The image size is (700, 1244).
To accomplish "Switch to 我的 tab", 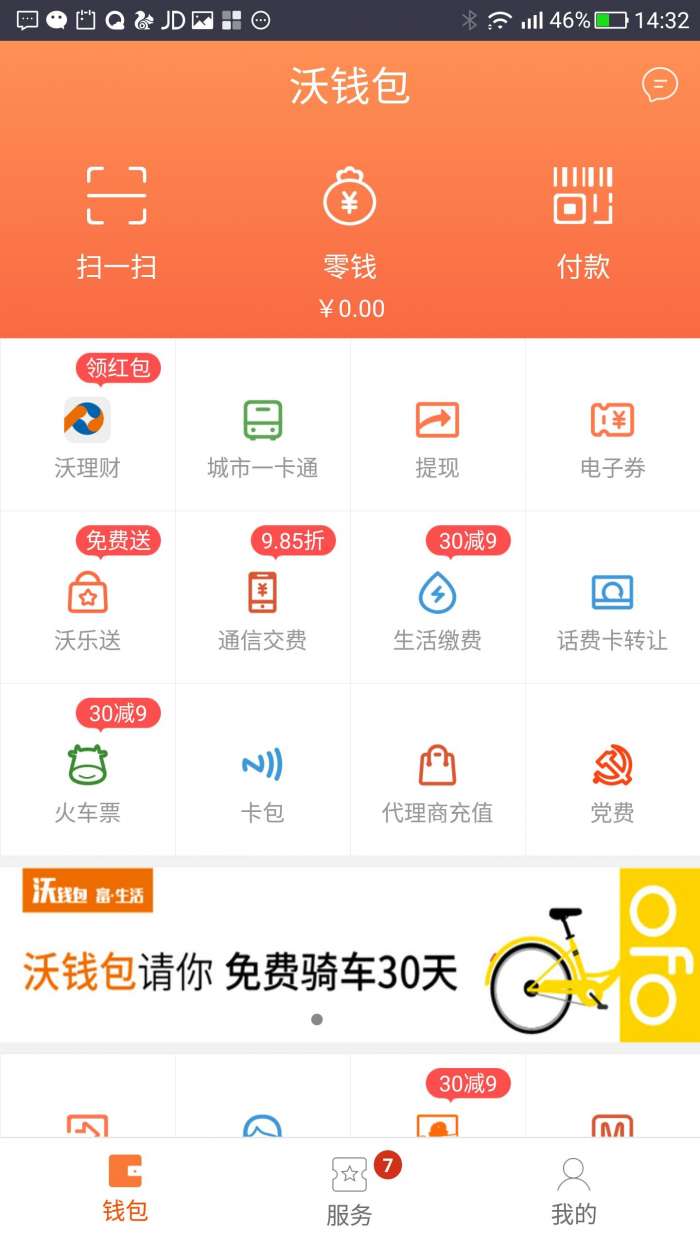I will [x=573, y=1192].
